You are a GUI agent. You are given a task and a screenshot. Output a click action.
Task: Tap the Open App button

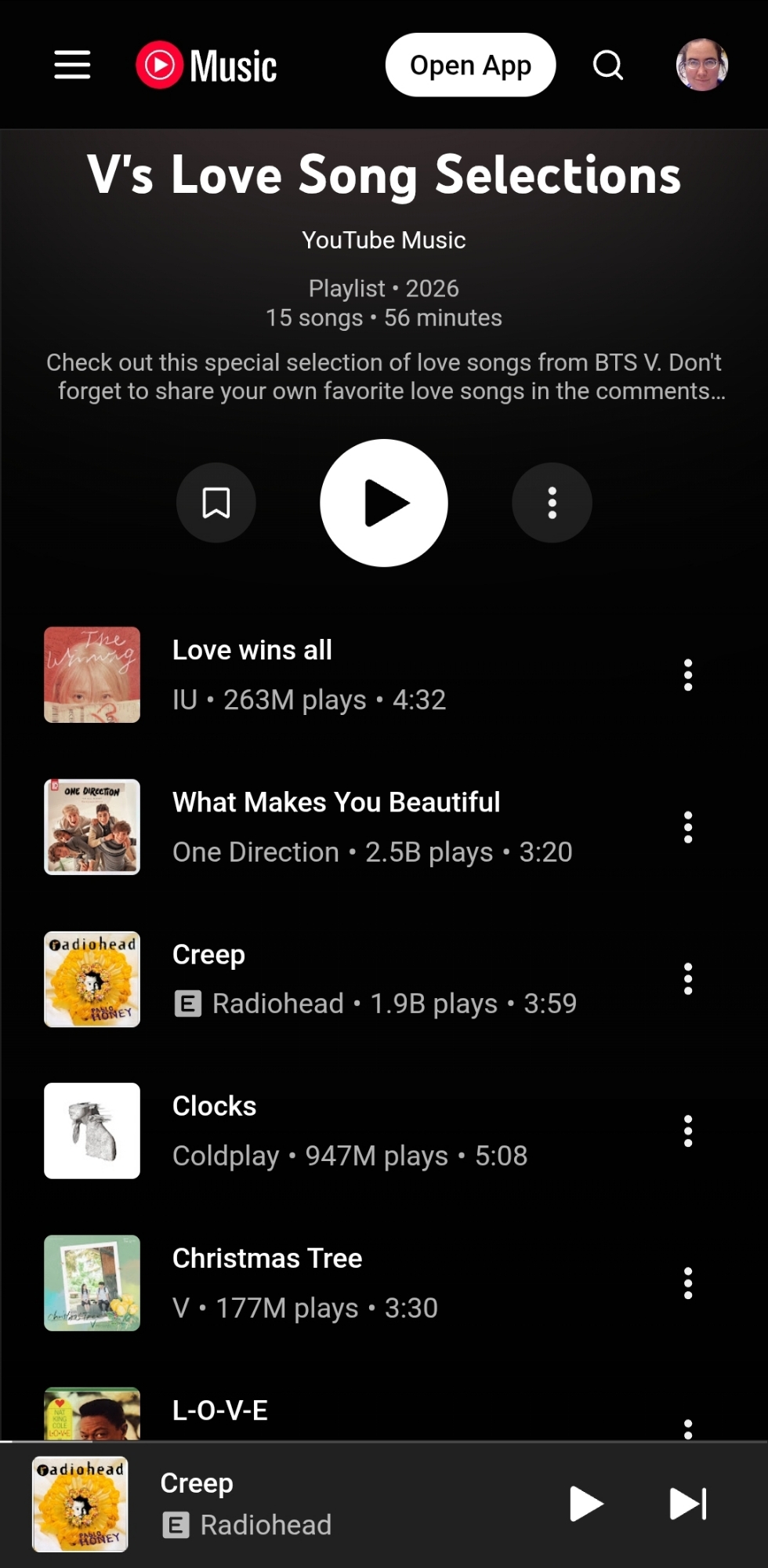tap(470, 65)
